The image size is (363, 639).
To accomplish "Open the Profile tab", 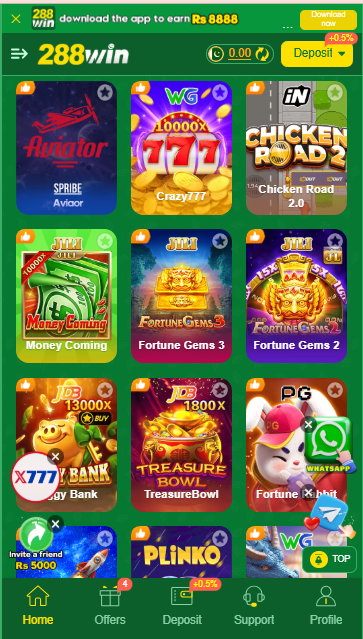I will pos(326,606).
